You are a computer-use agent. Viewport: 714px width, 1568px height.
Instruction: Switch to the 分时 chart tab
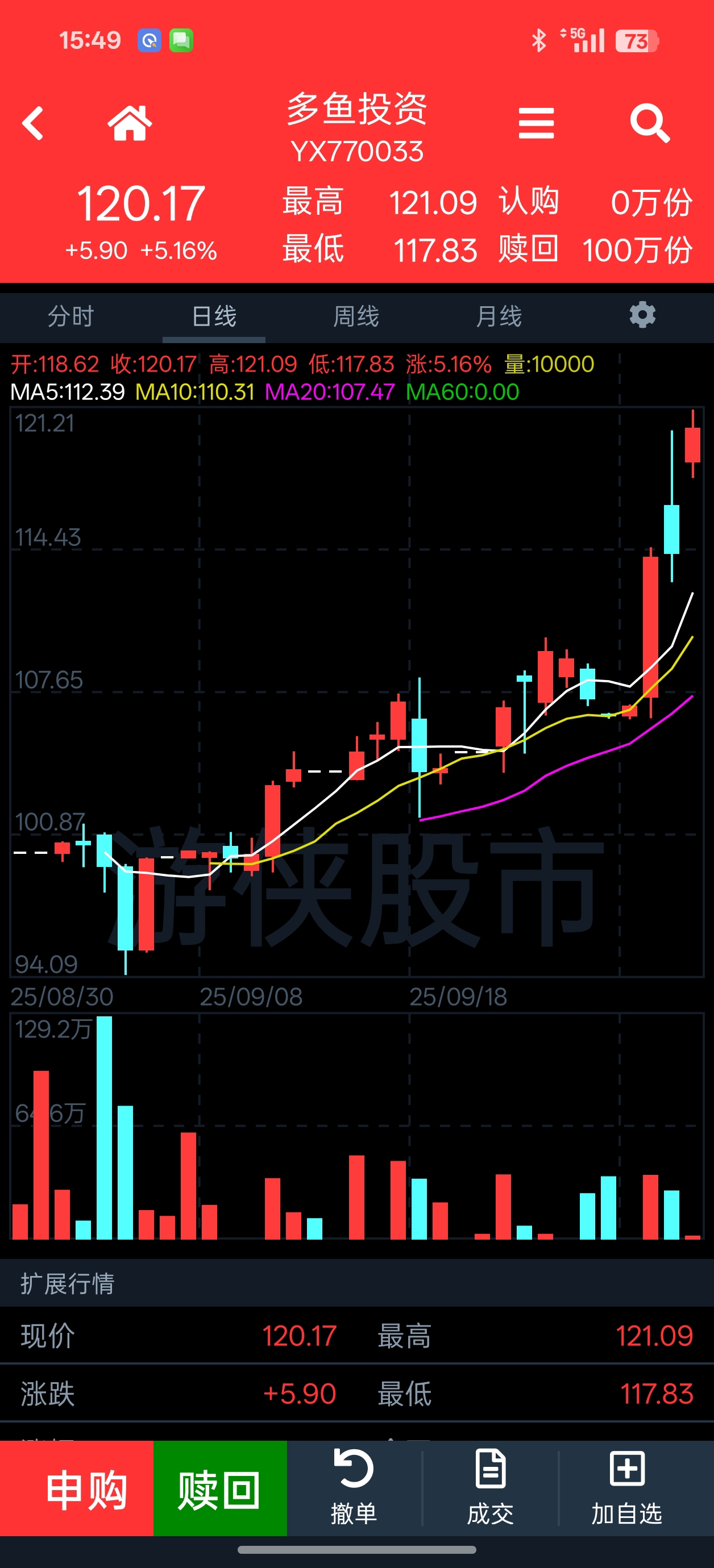pos(70,316)
